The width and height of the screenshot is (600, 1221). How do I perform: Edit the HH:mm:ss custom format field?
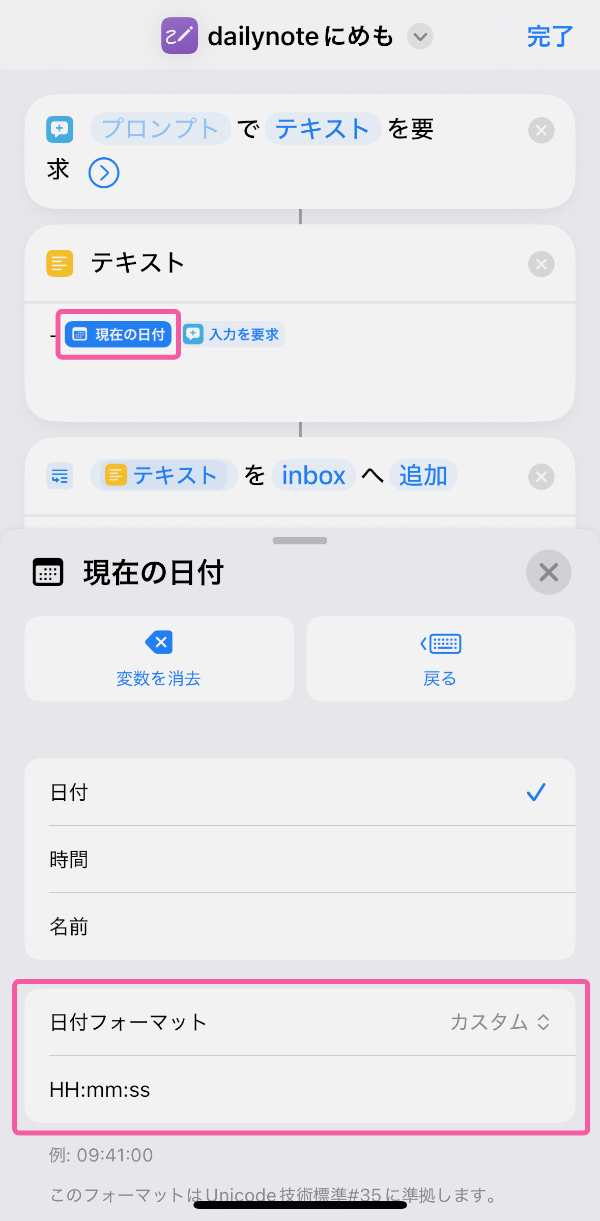(x=300, y=1089)
